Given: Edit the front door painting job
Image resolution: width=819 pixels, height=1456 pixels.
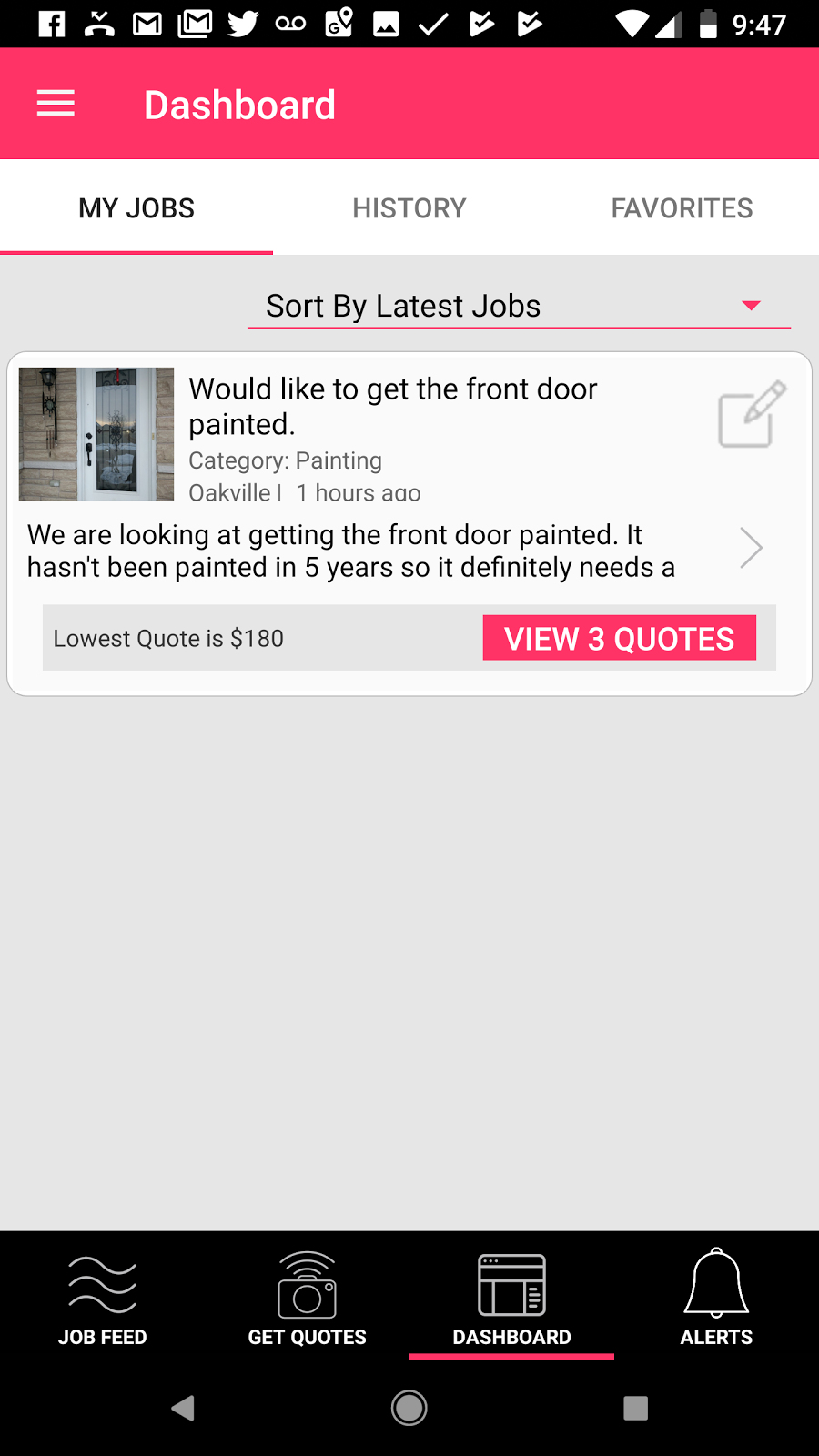Looking at the screenshot, I should click(751, 415).
